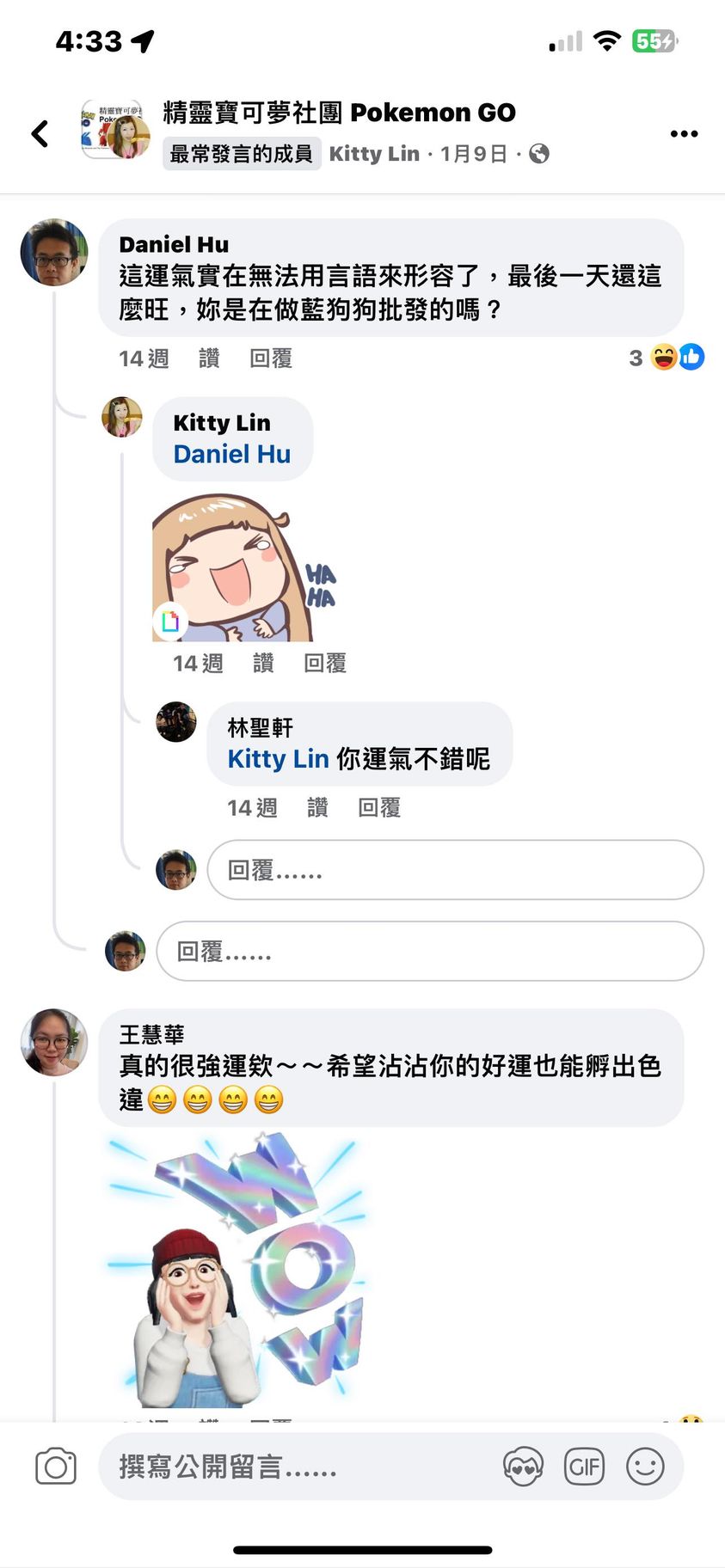
Task: Like Daniel Hu's comment
Action: pyautogui.click(x=209, y=358)
